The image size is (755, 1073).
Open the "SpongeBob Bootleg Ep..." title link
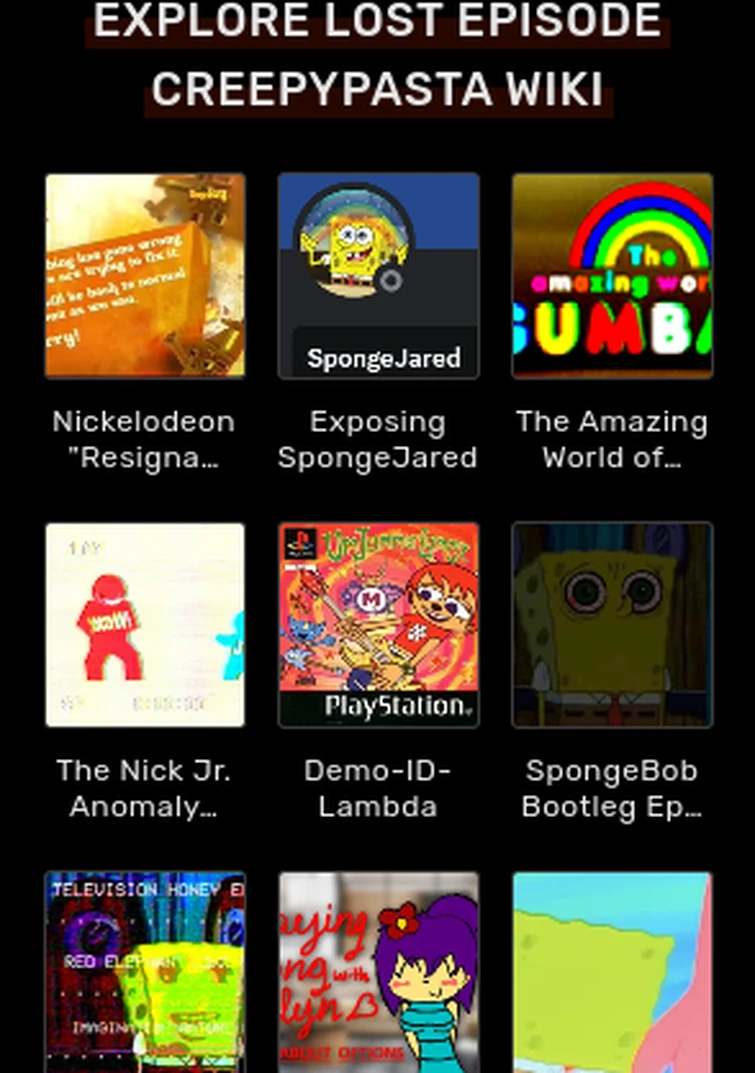(611, 789)
